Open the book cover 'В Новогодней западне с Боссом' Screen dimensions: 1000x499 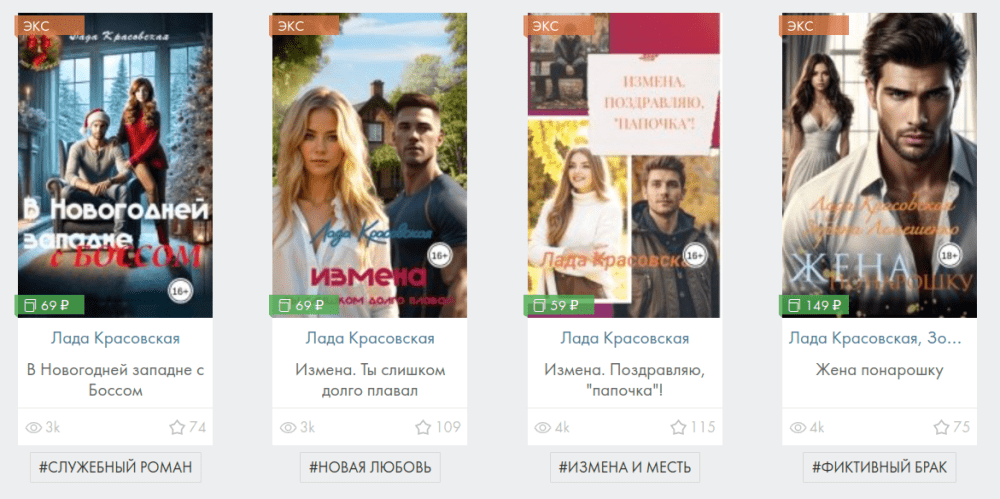pyautogui.click(x=115, y=165)
